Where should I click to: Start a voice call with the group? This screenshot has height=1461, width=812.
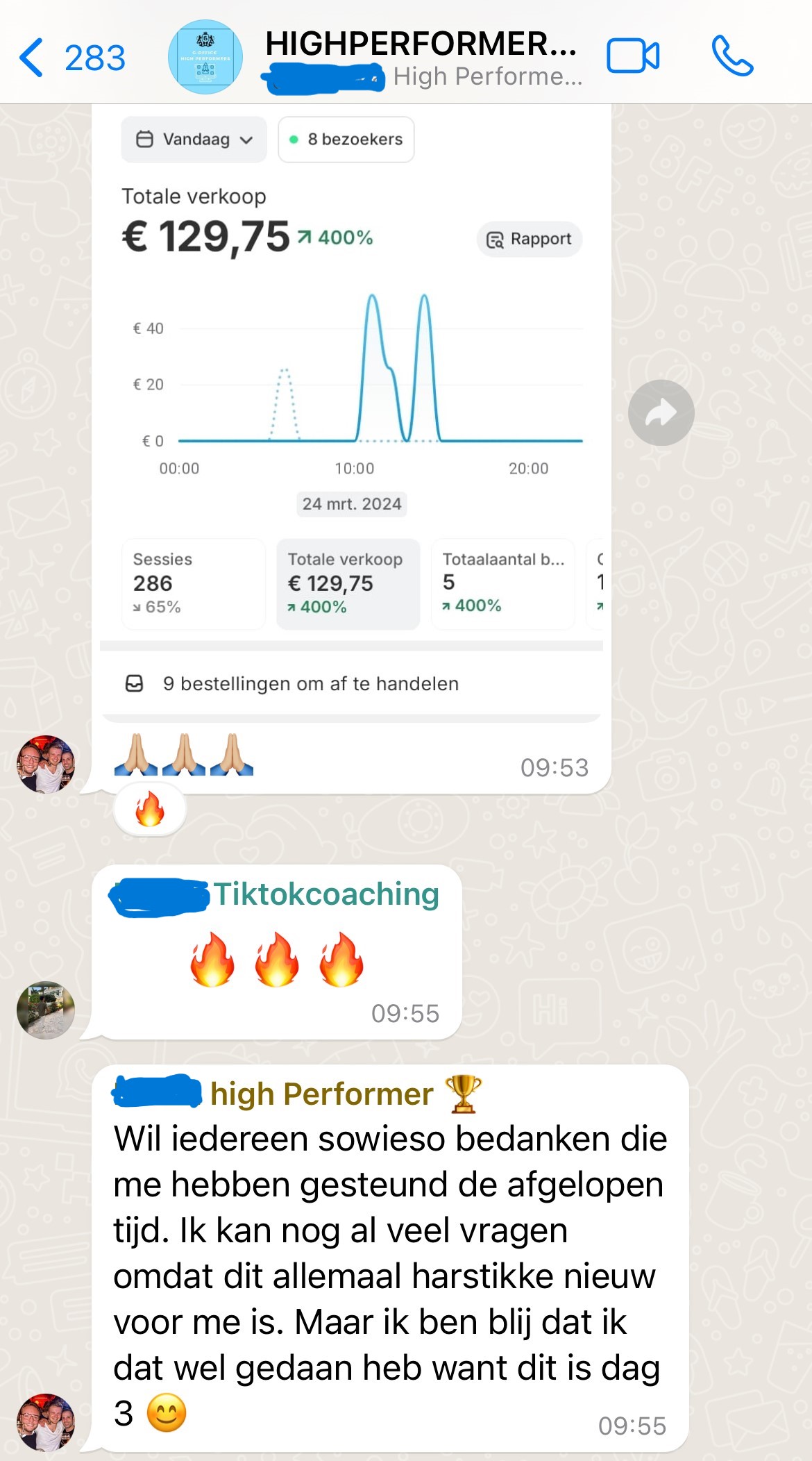coord(732,56)
